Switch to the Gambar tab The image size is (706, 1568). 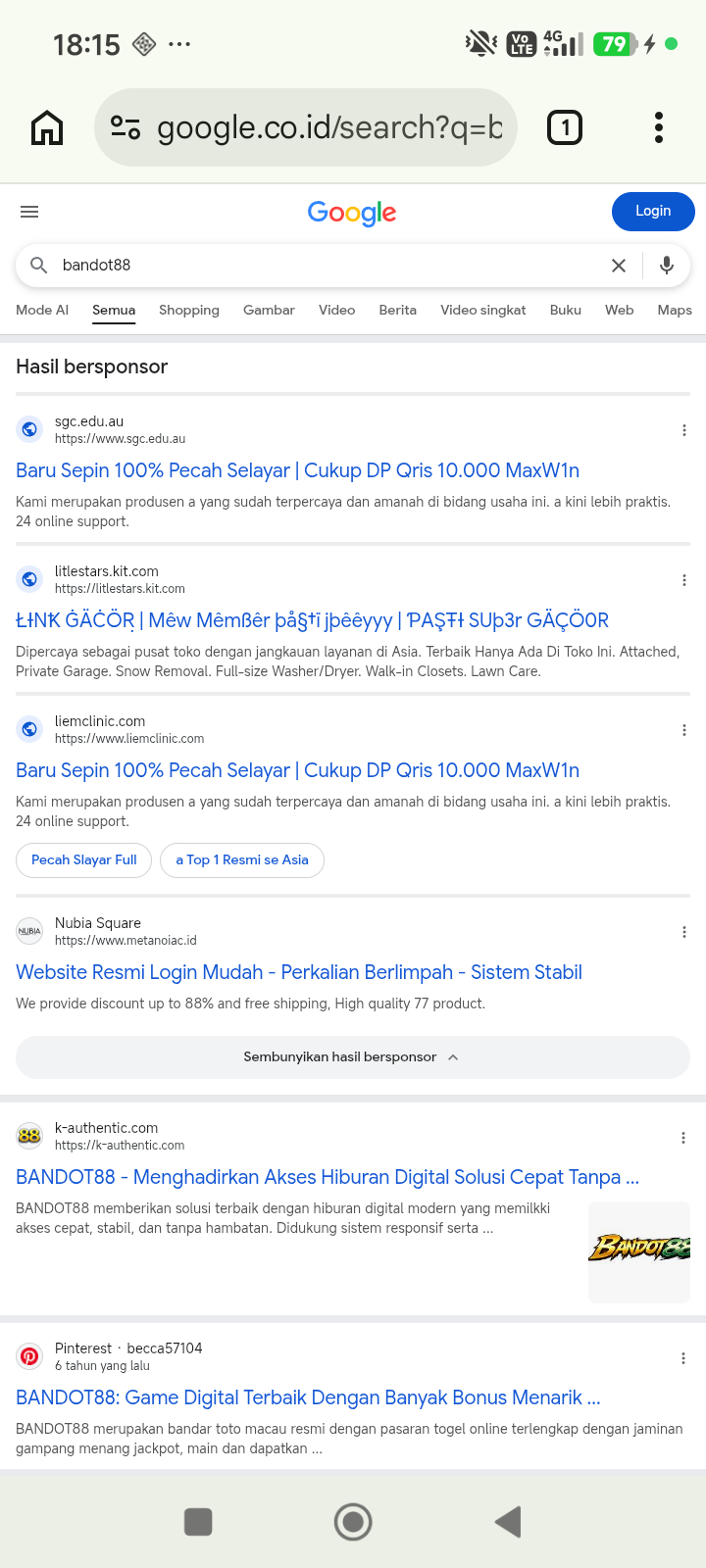[x=269, y=310]
